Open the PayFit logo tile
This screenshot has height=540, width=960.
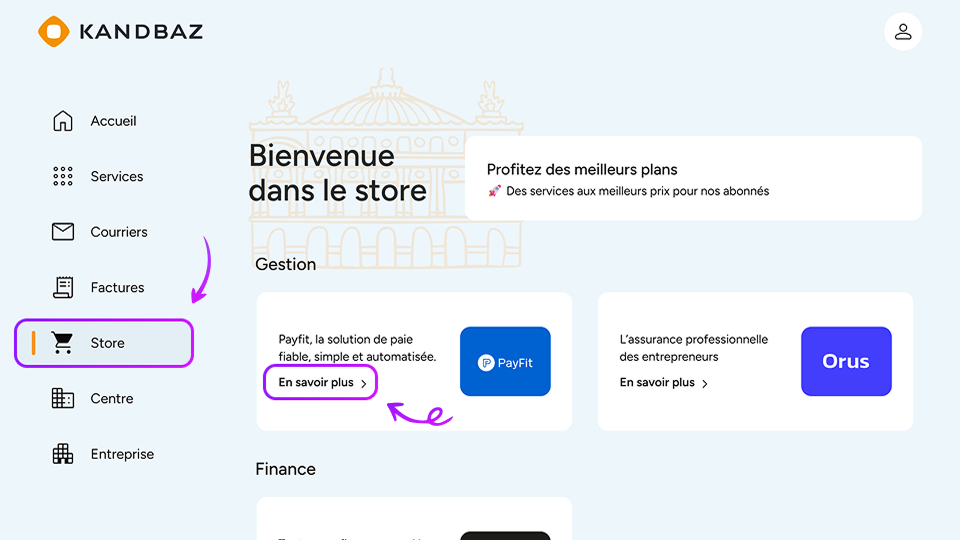(505, 362)
